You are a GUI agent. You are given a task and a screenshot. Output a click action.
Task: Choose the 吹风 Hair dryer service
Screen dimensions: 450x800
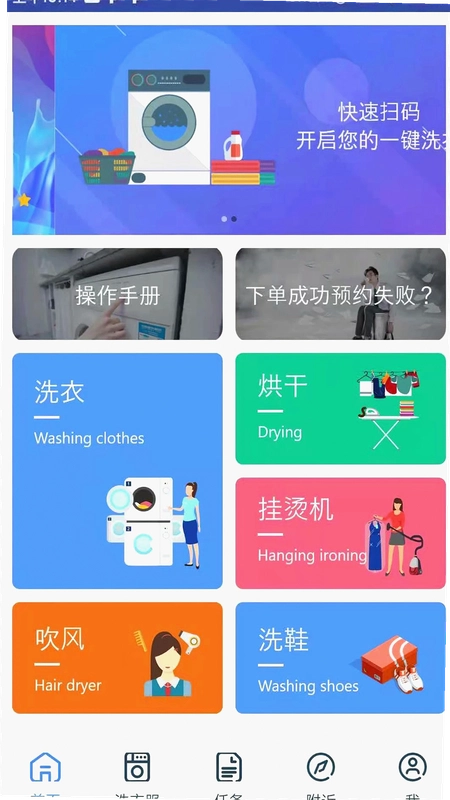click(117, 658)
